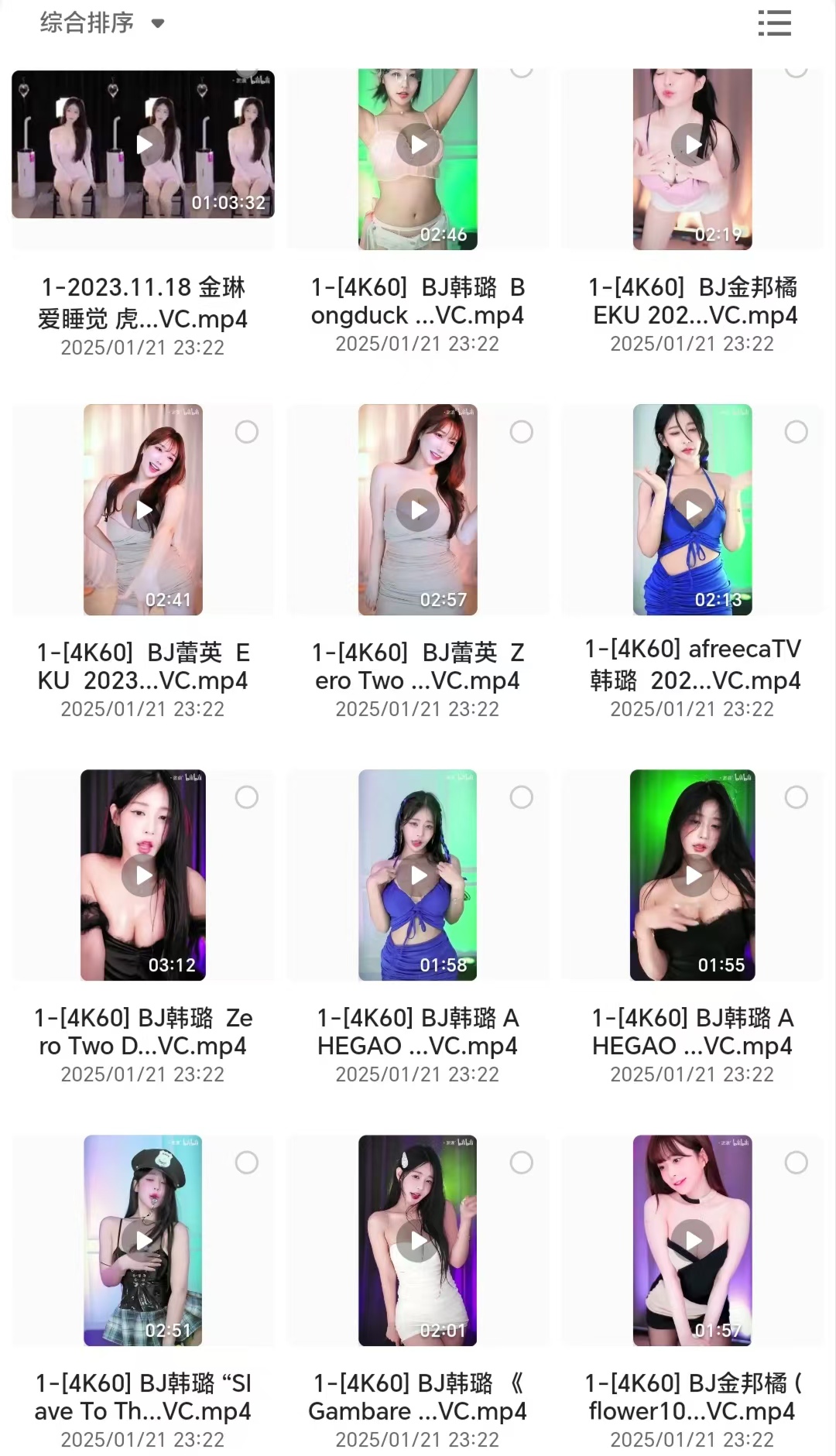Select the BJ蕾英 EKU 2023 file circle

click(247, 432)
